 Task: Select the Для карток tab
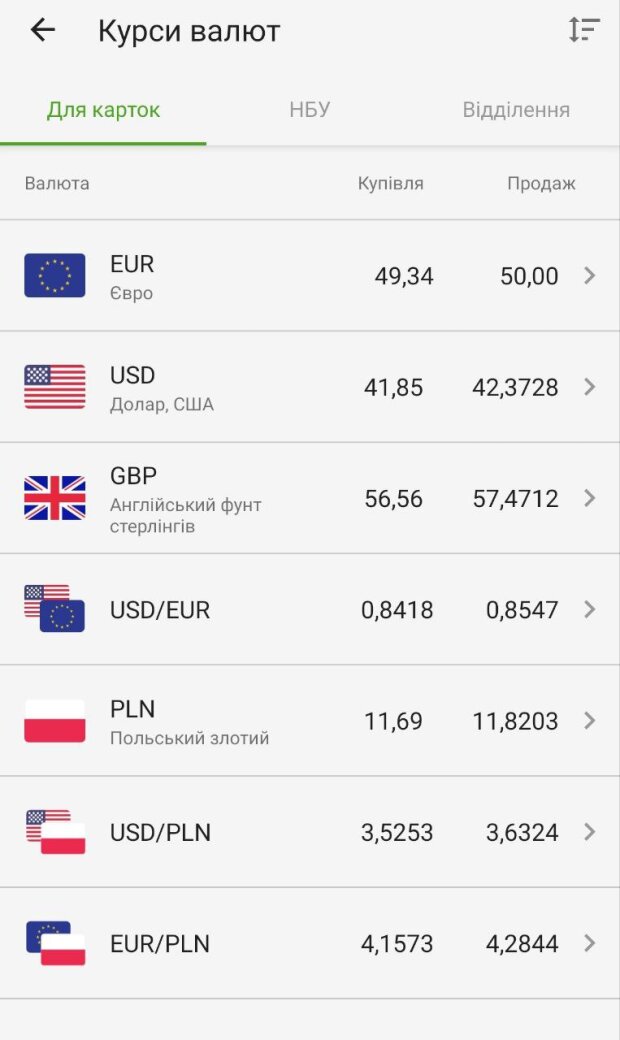(103, 110)
